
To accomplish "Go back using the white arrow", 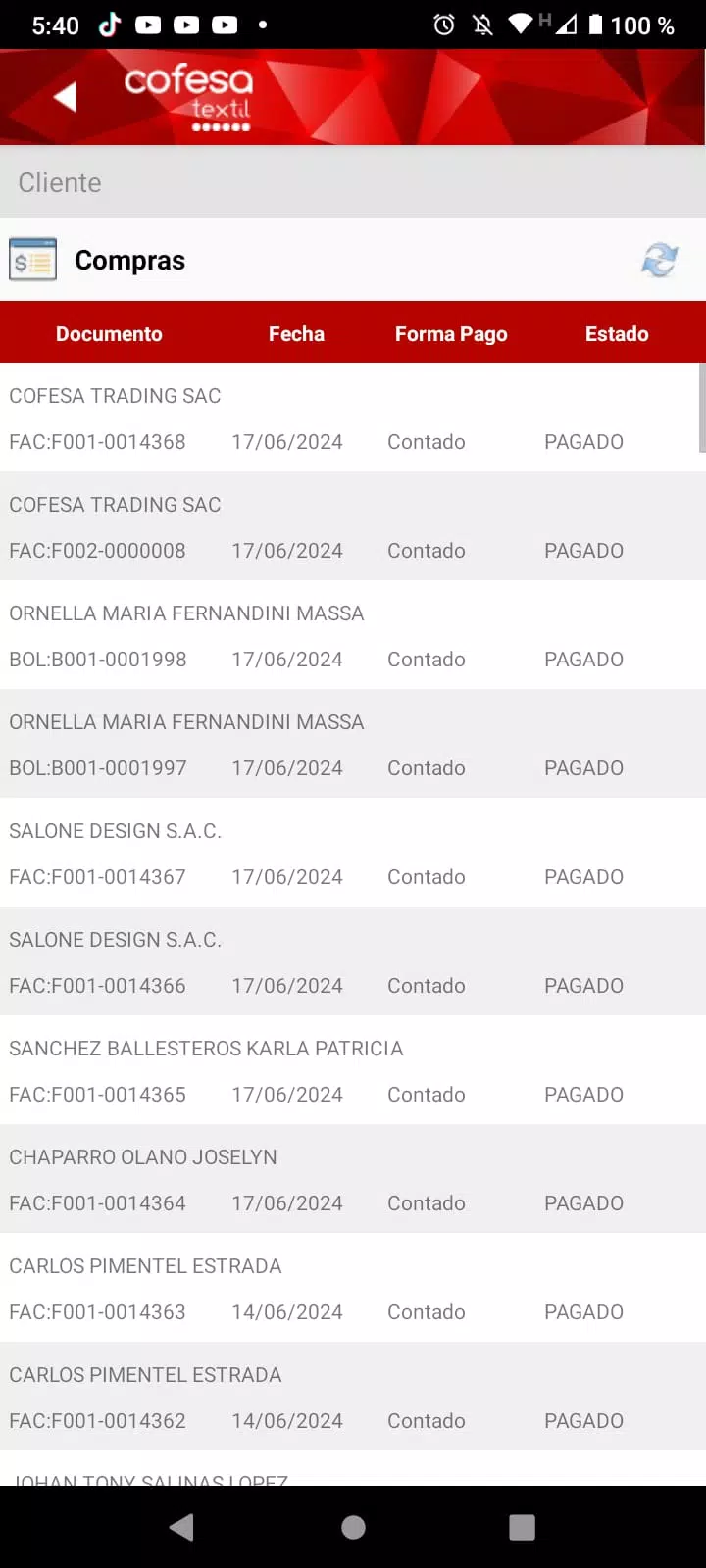I will 66,97.
